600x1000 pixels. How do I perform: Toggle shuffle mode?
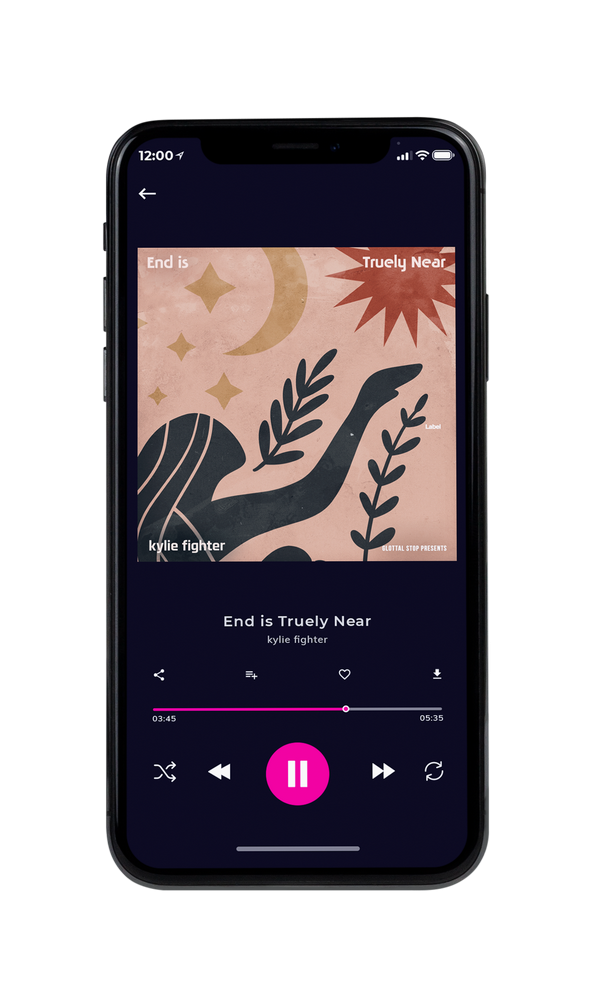point(165,772)
